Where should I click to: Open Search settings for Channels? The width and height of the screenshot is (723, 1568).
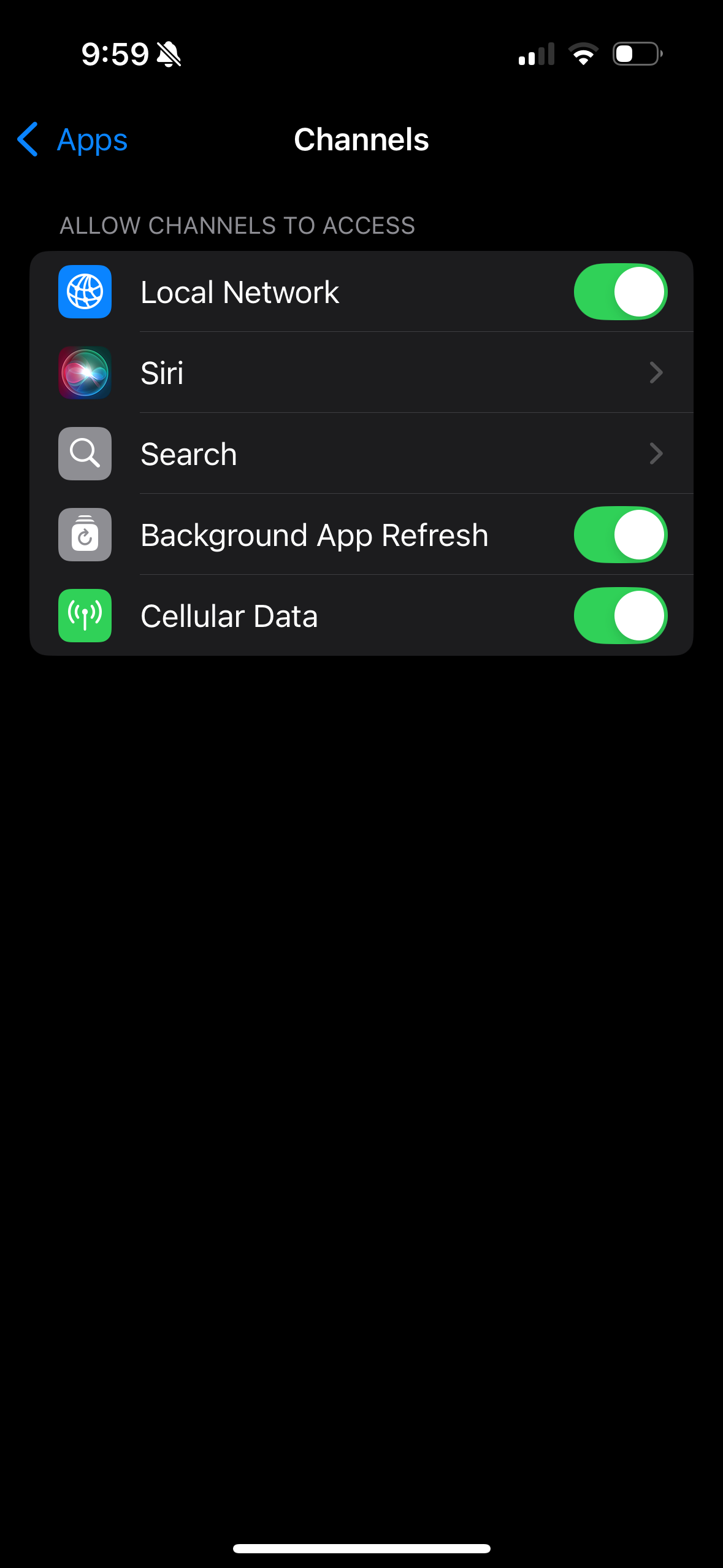point(361,454)
